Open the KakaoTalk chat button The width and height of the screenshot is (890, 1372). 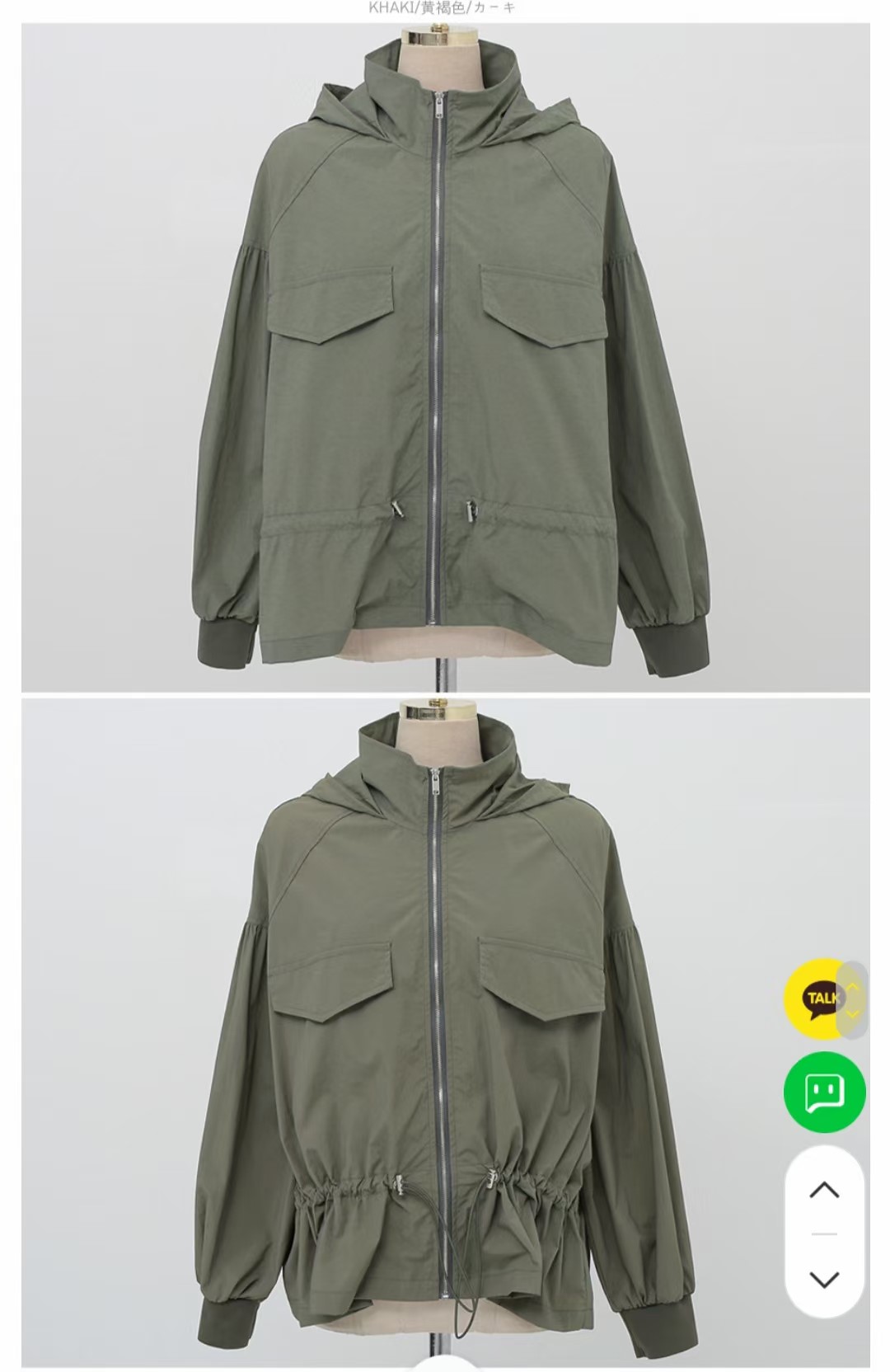click(820, 998)
